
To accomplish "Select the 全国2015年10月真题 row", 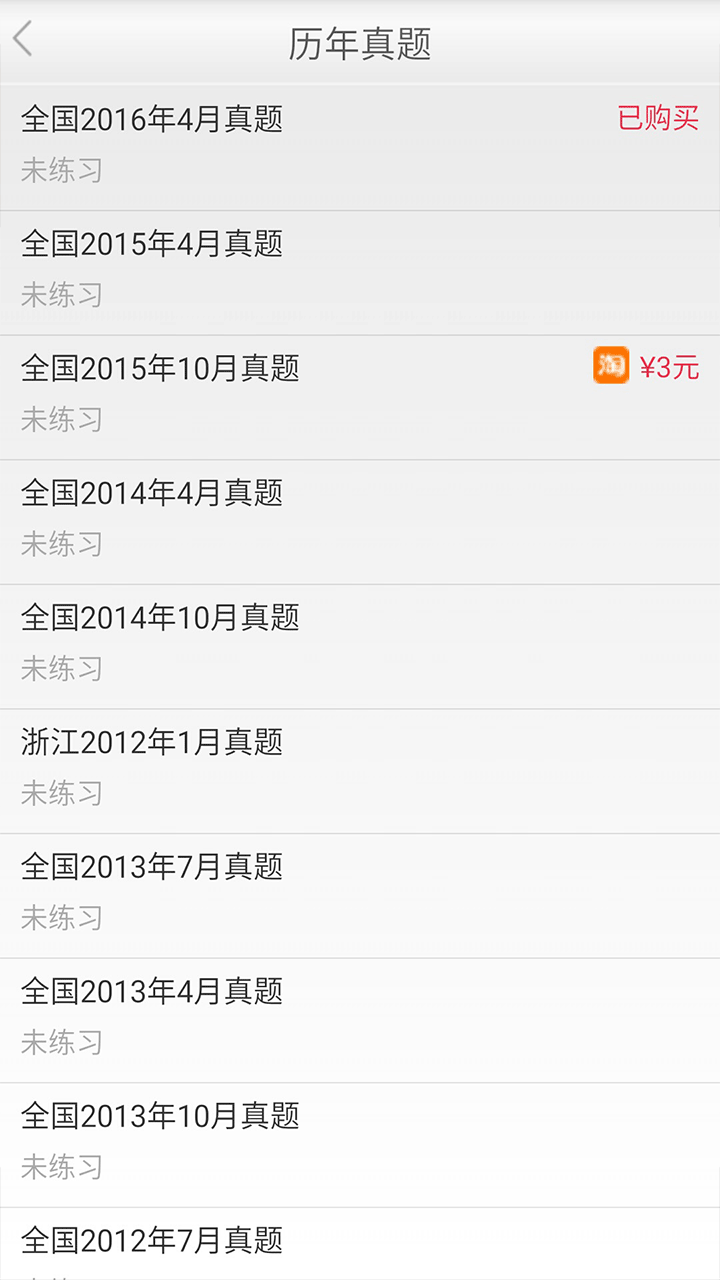I will (x=360, y=398).
